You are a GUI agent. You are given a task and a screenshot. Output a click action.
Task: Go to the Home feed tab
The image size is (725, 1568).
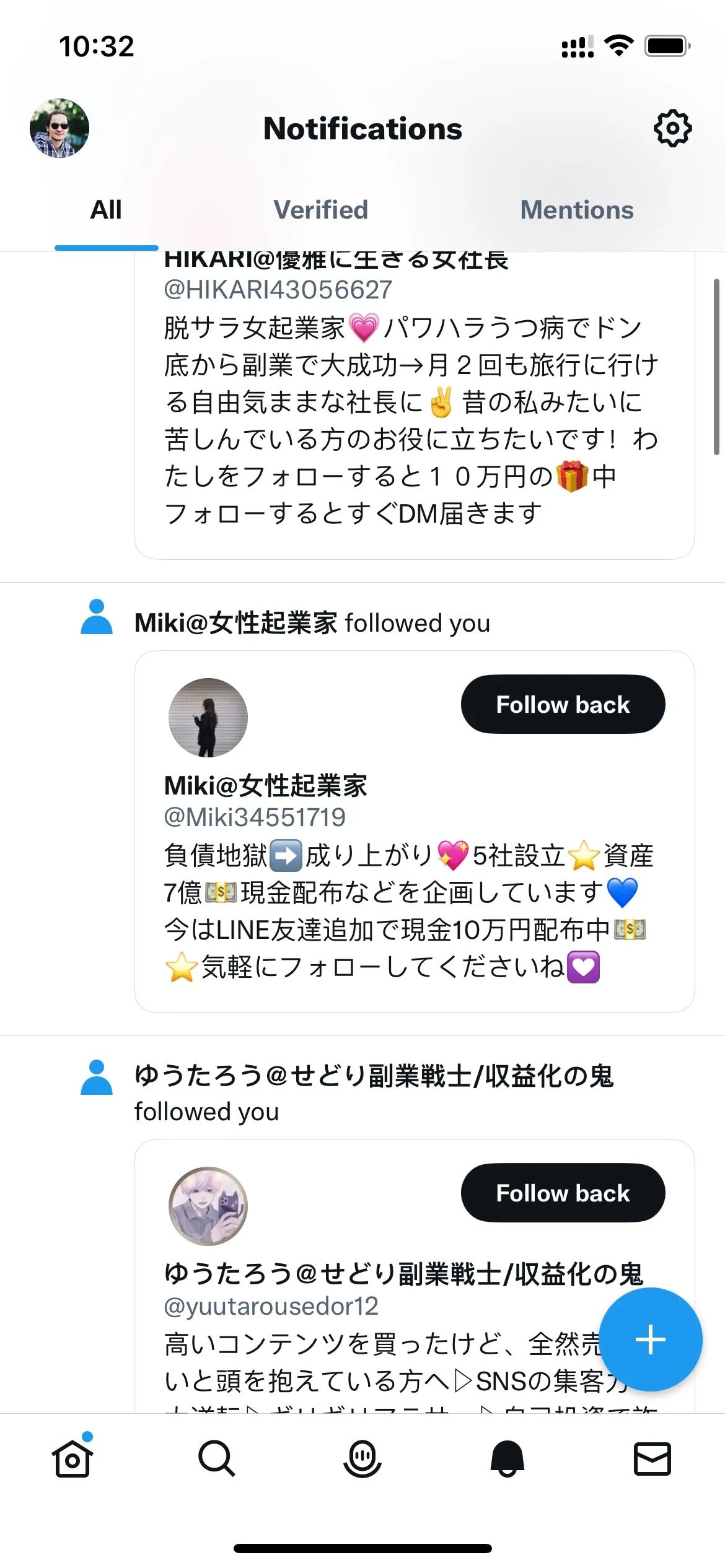click(x=72, y=1459)
